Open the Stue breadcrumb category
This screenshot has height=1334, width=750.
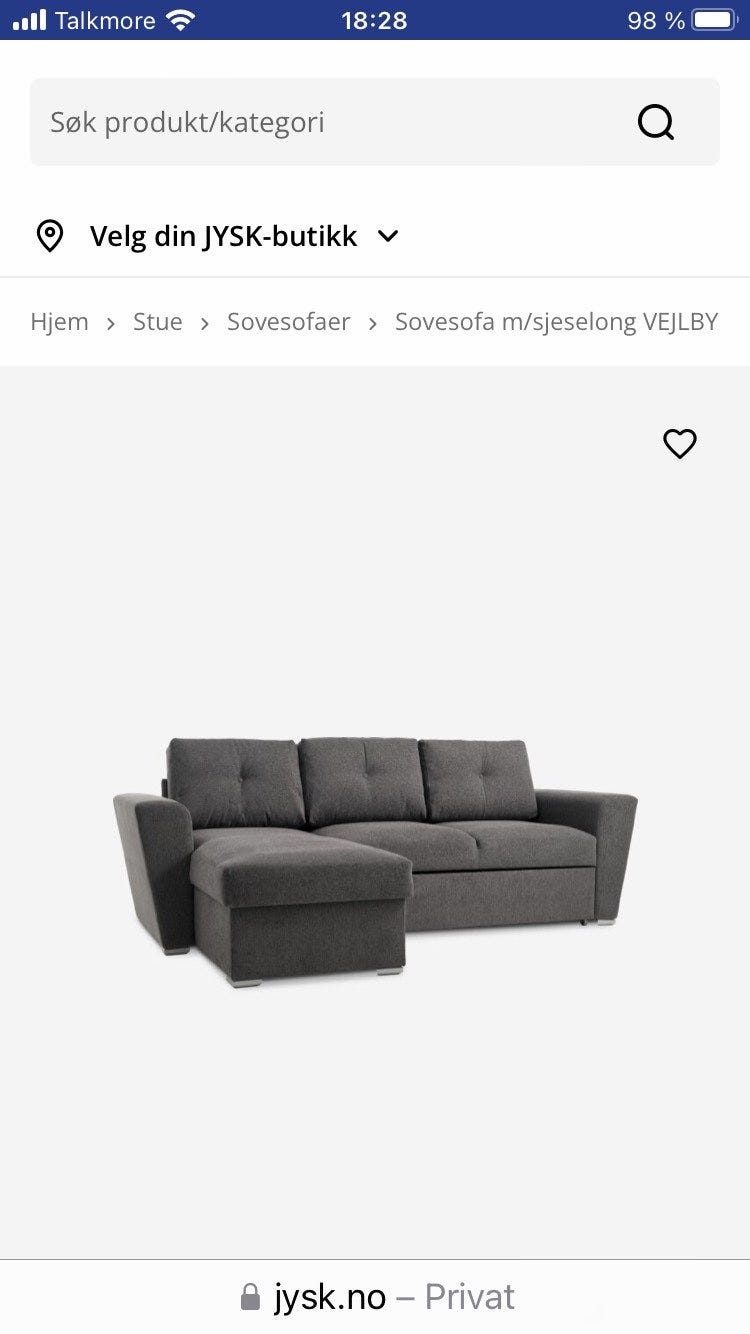click(x=158, y=322)
